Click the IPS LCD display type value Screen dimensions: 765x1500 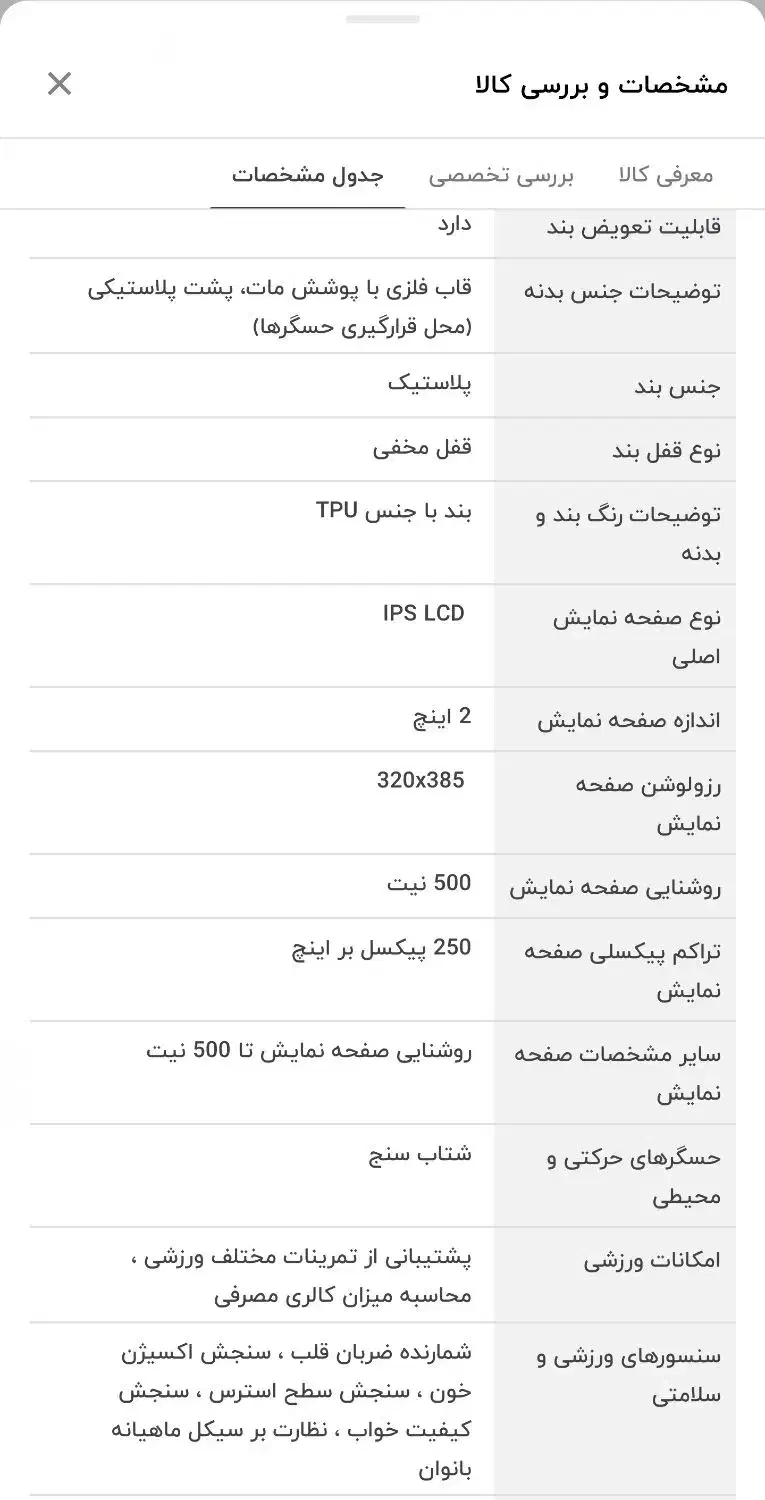point(424,613)
